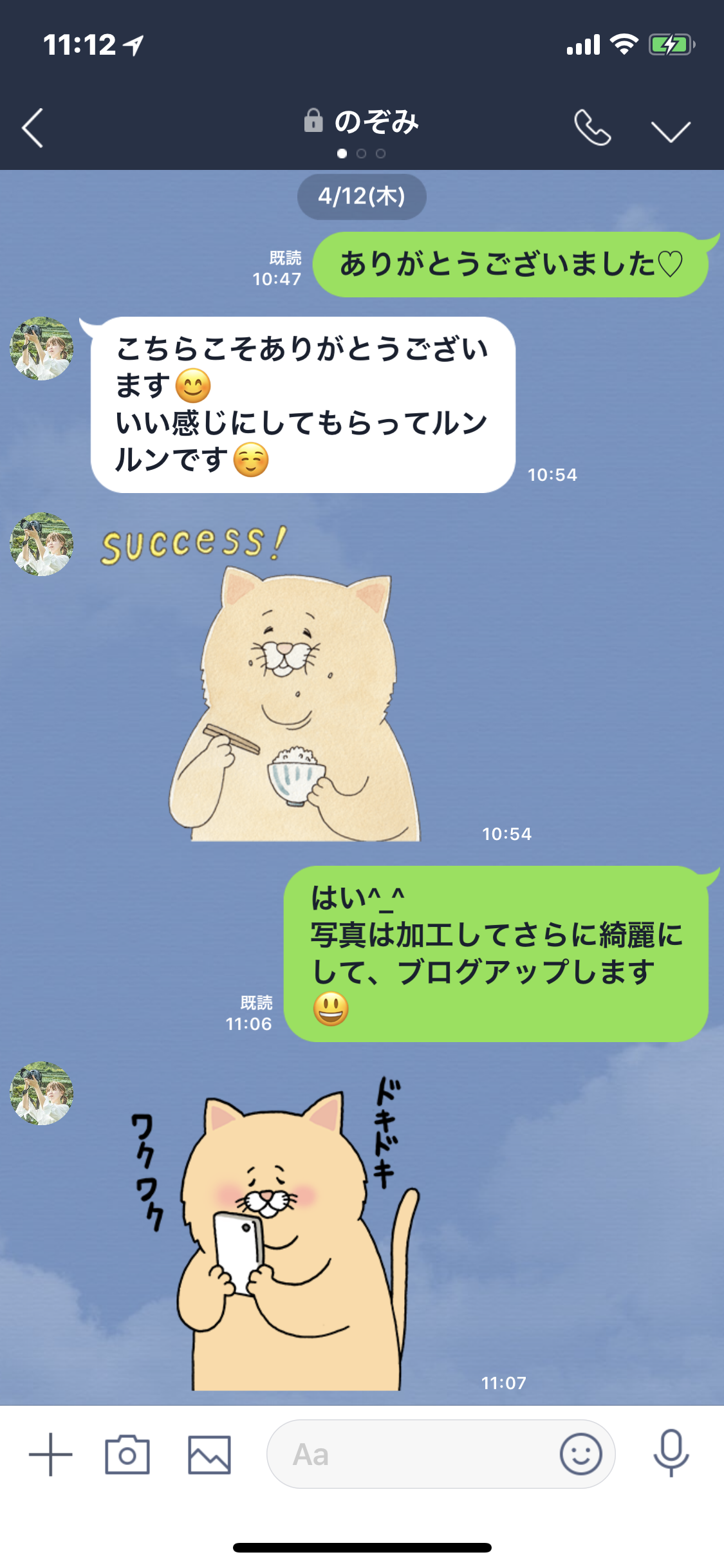724x1568 pixels.
Task: Go back to the chat list
Action: [x=33, y=127]
